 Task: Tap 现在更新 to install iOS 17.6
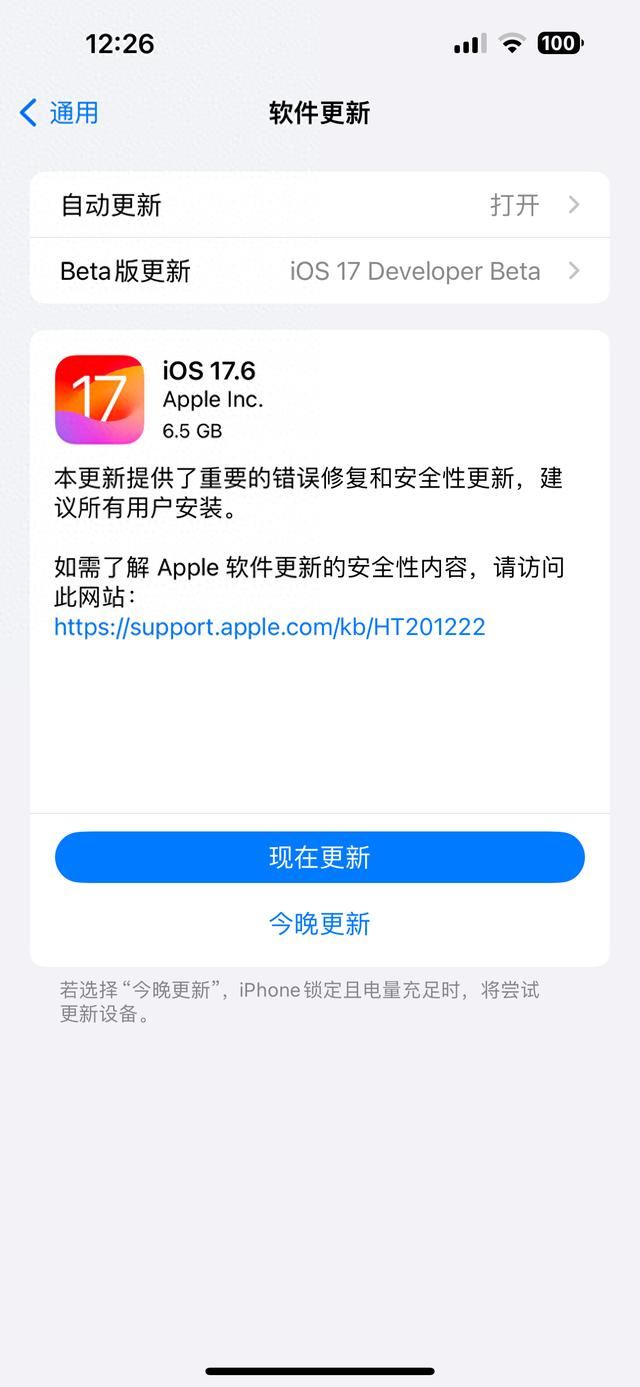[x=319, y=857]
